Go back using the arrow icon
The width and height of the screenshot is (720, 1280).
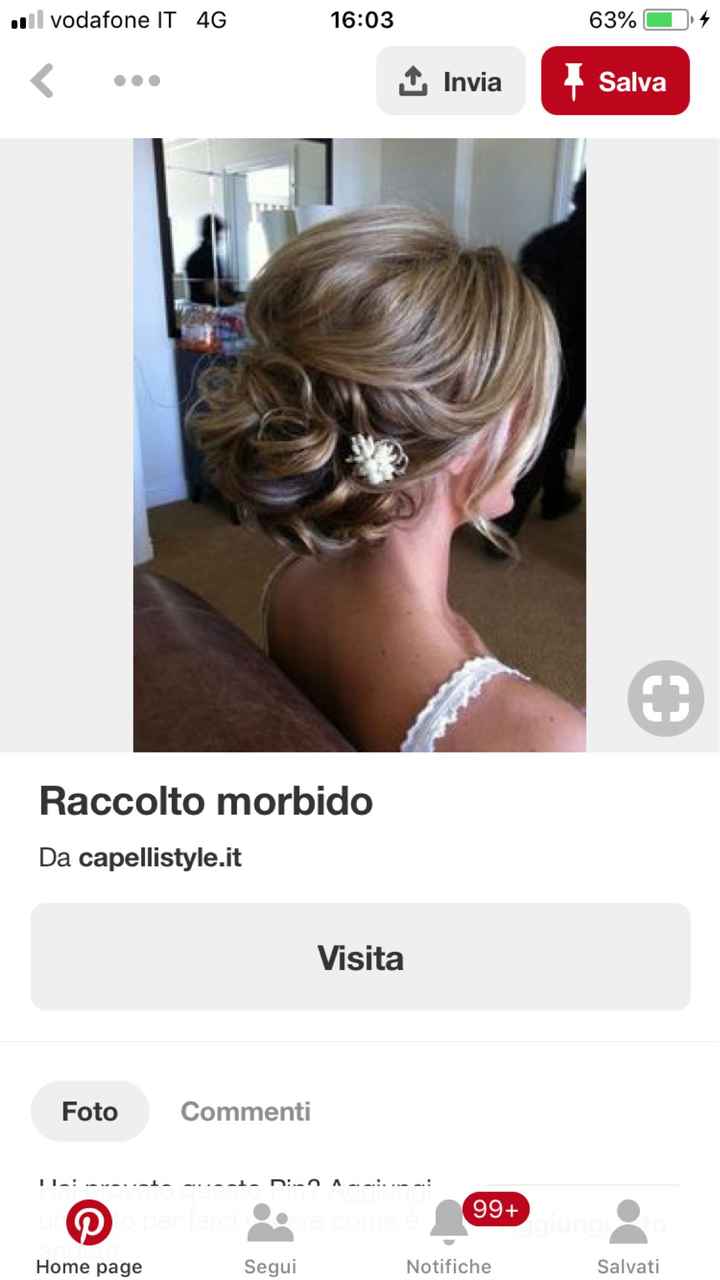(42, 81)
